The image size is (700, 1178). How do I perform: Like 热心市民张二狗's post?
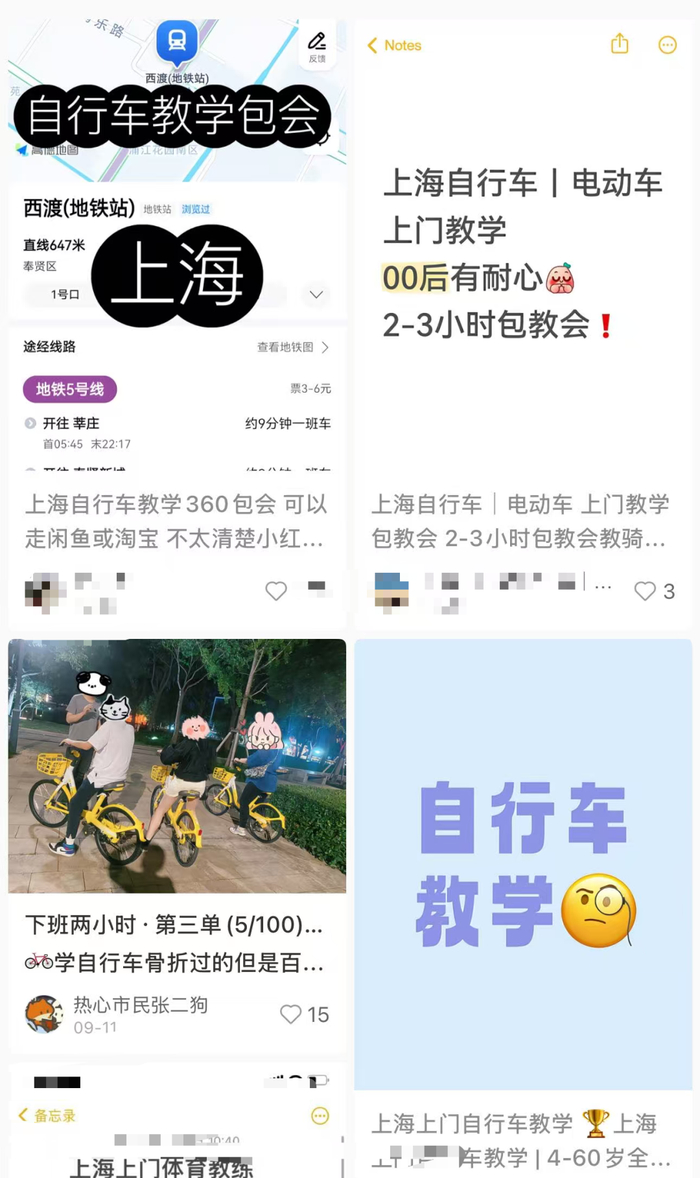pos(291,1014)
